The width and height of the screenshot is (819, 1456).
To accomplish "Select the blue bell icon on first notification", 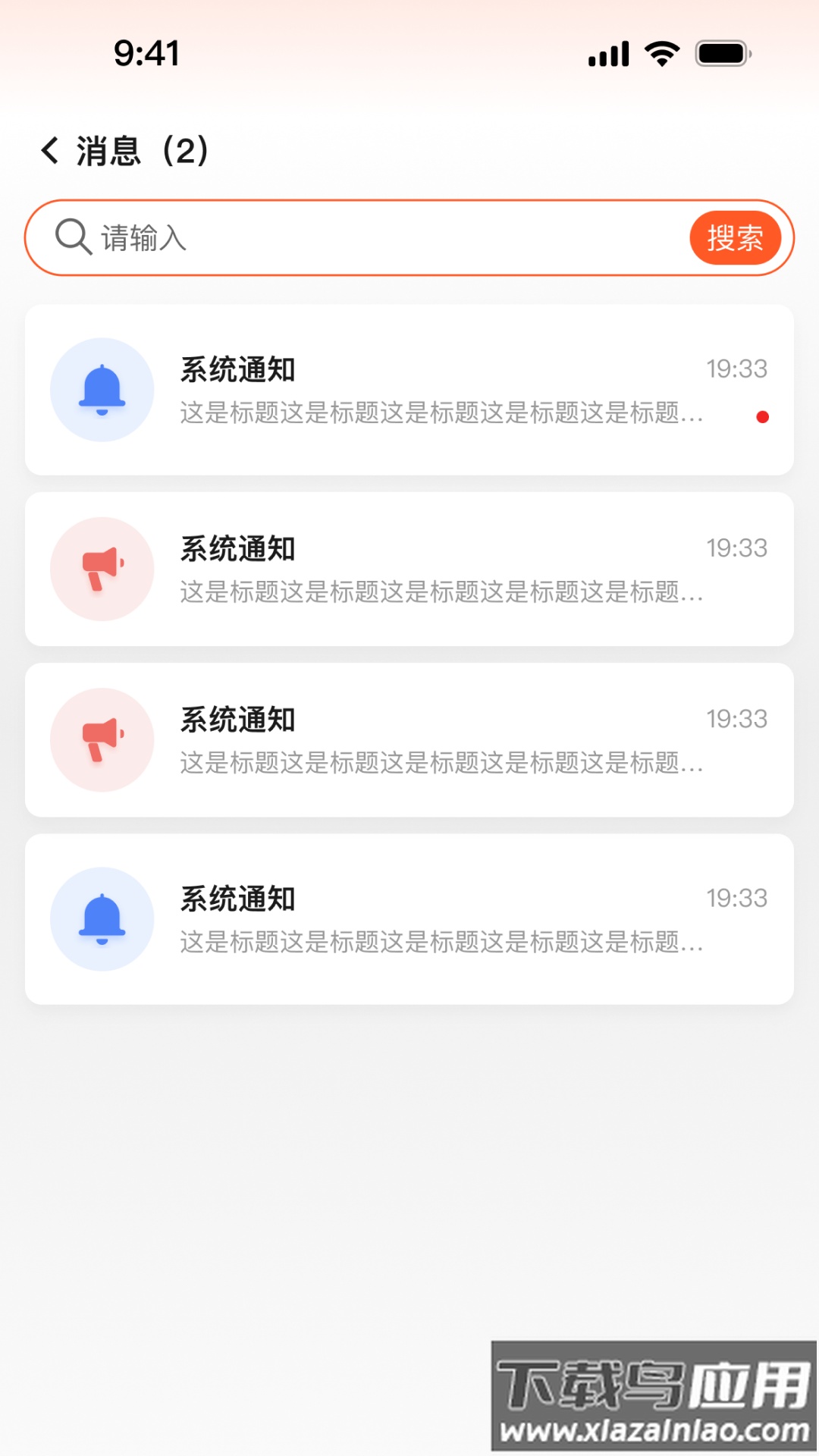I will [x=102, y=389].
